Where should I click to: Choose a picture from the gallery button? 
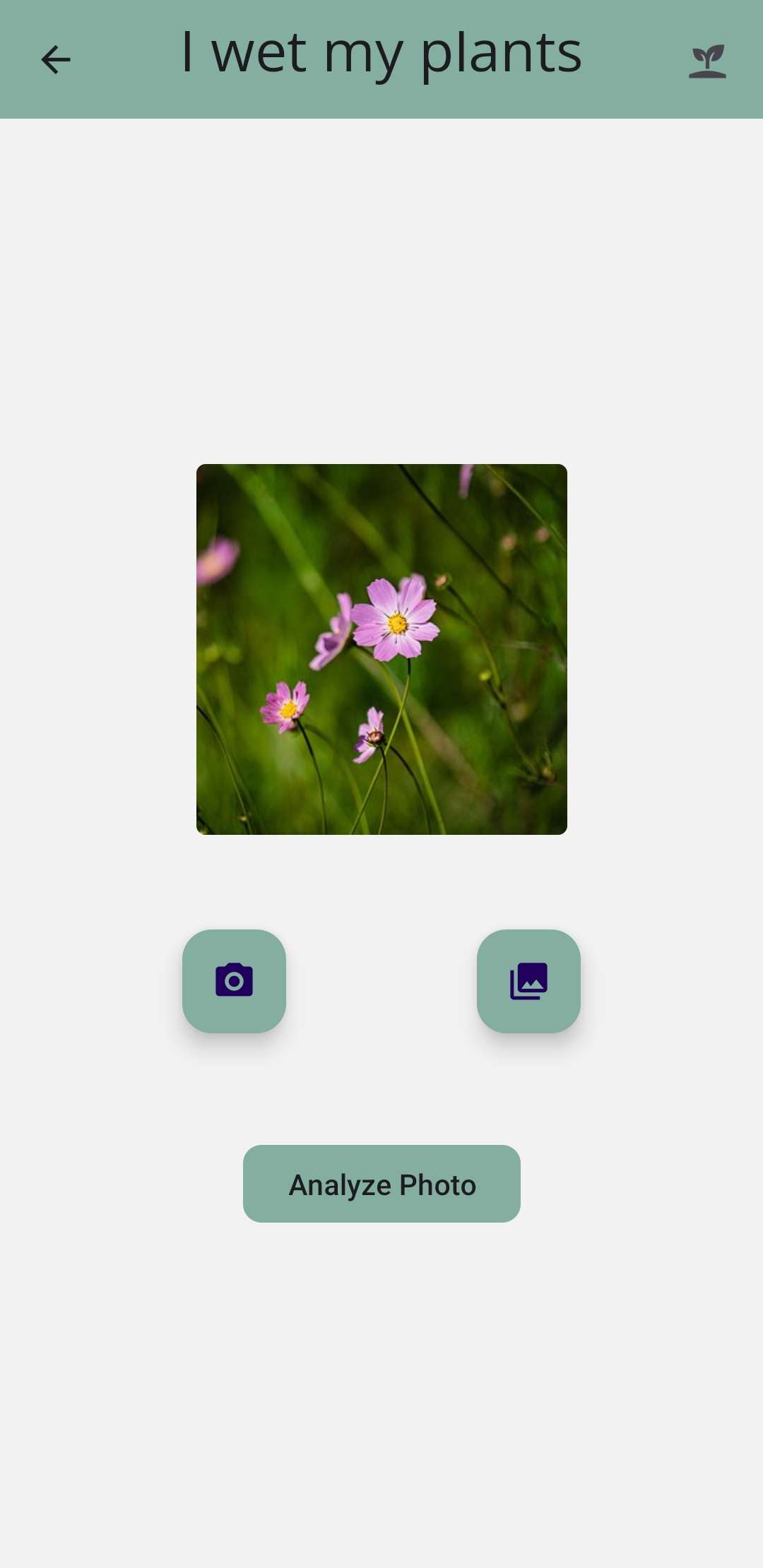click(528, 981)
